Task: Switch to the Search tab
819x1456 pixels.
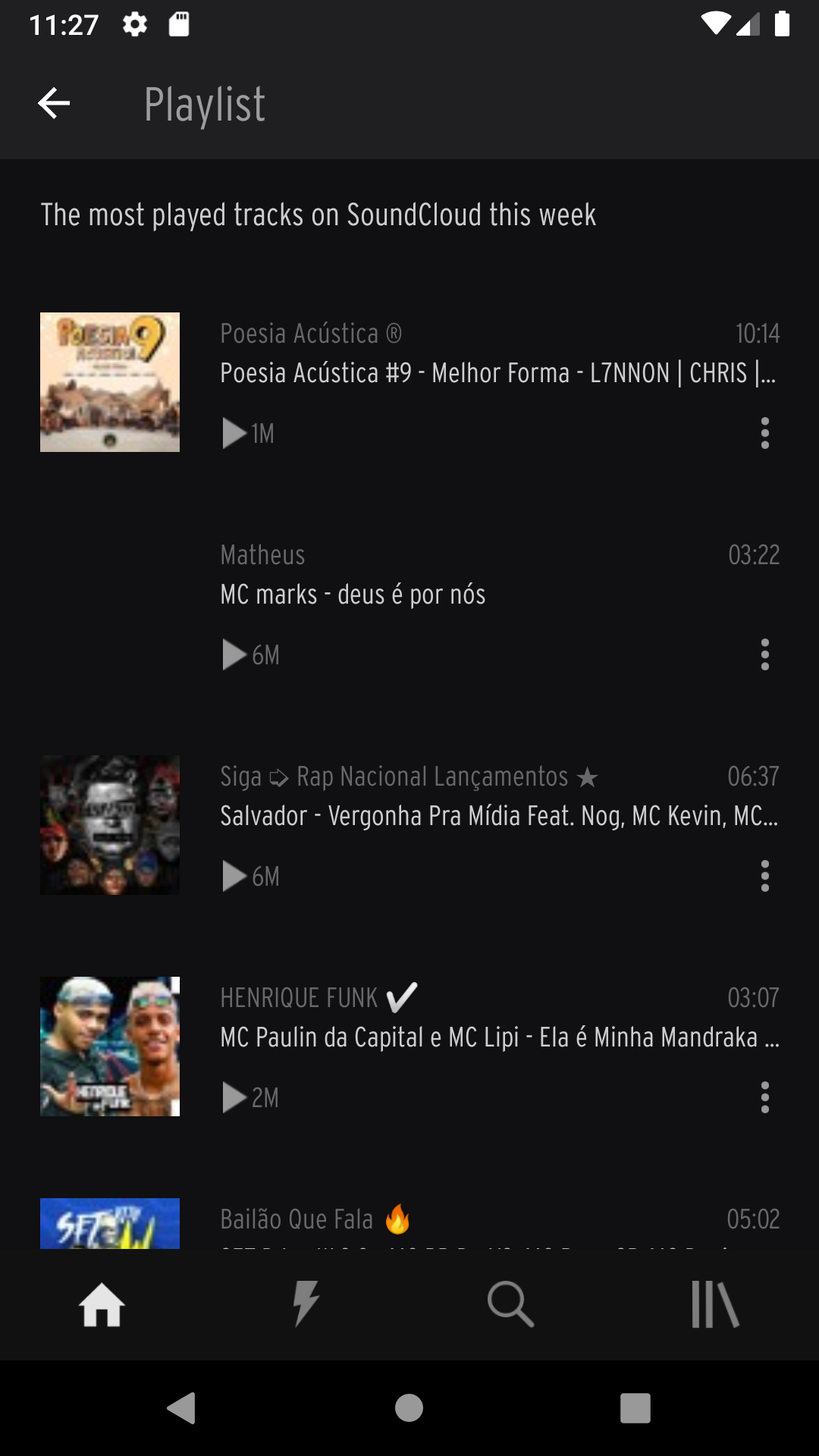Action: click(x=510, y=1304)
